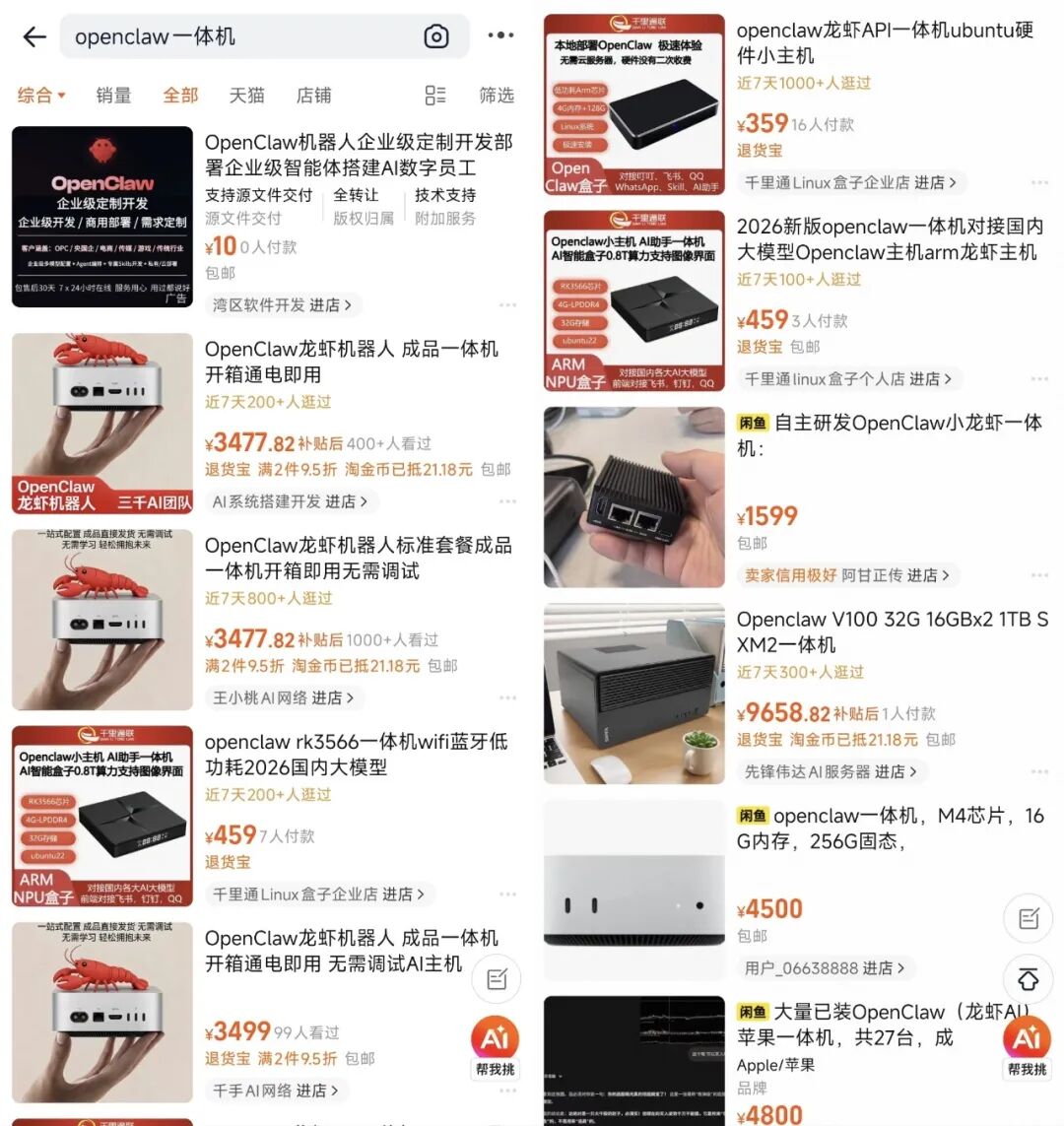Open the ellipsis menu beside 湾区软件开发
The width and height of the screenshot is (1064, 1126).
click(x=508, y=305)
